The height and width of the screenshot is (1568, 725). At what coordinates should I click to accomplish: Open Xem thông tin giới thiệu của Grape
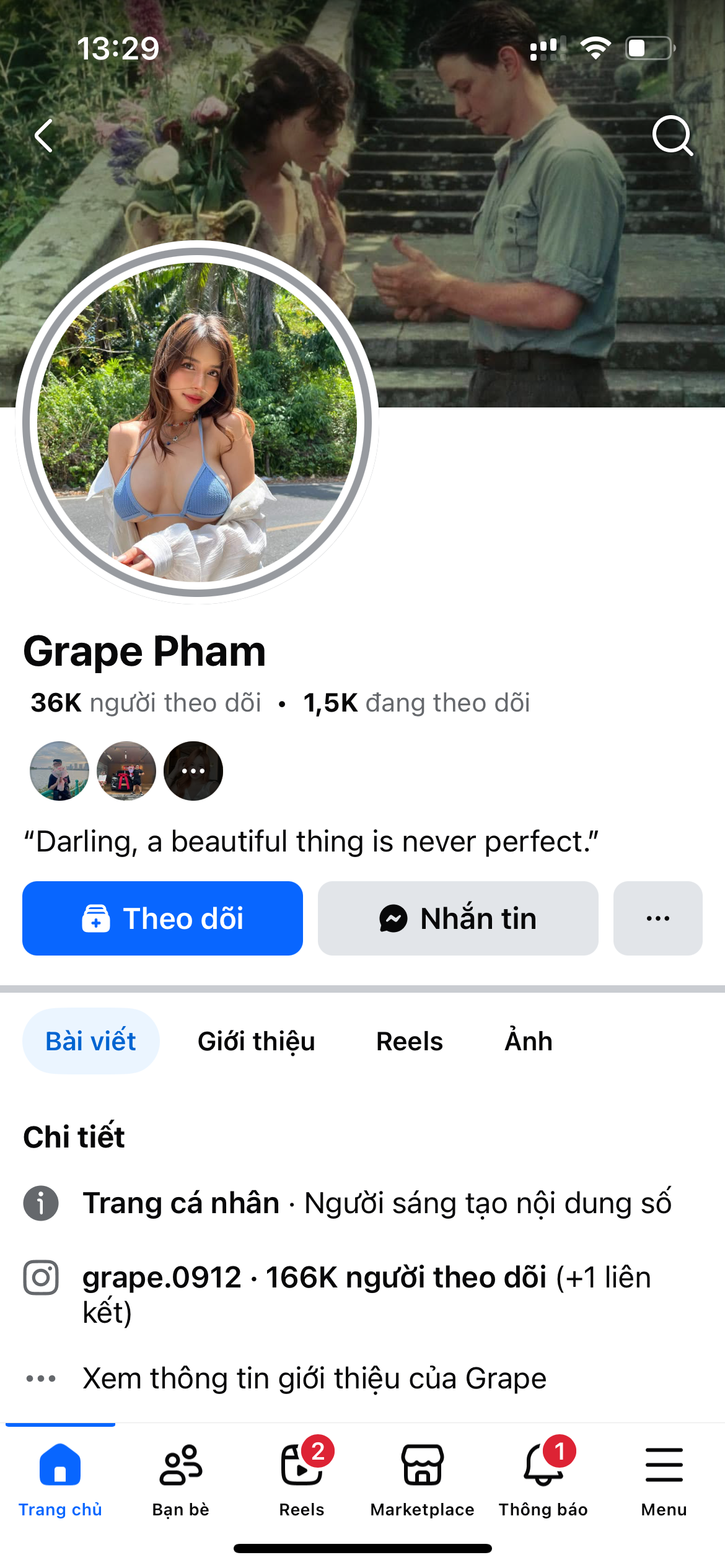[314, 1379]
